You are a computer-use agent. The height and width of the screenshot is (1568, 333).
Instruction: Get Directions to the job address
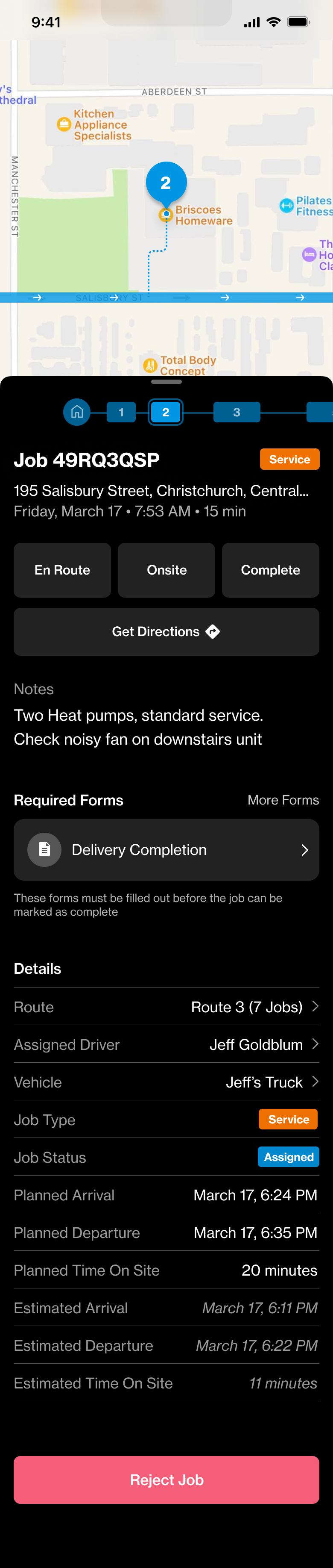coord(166,631)
